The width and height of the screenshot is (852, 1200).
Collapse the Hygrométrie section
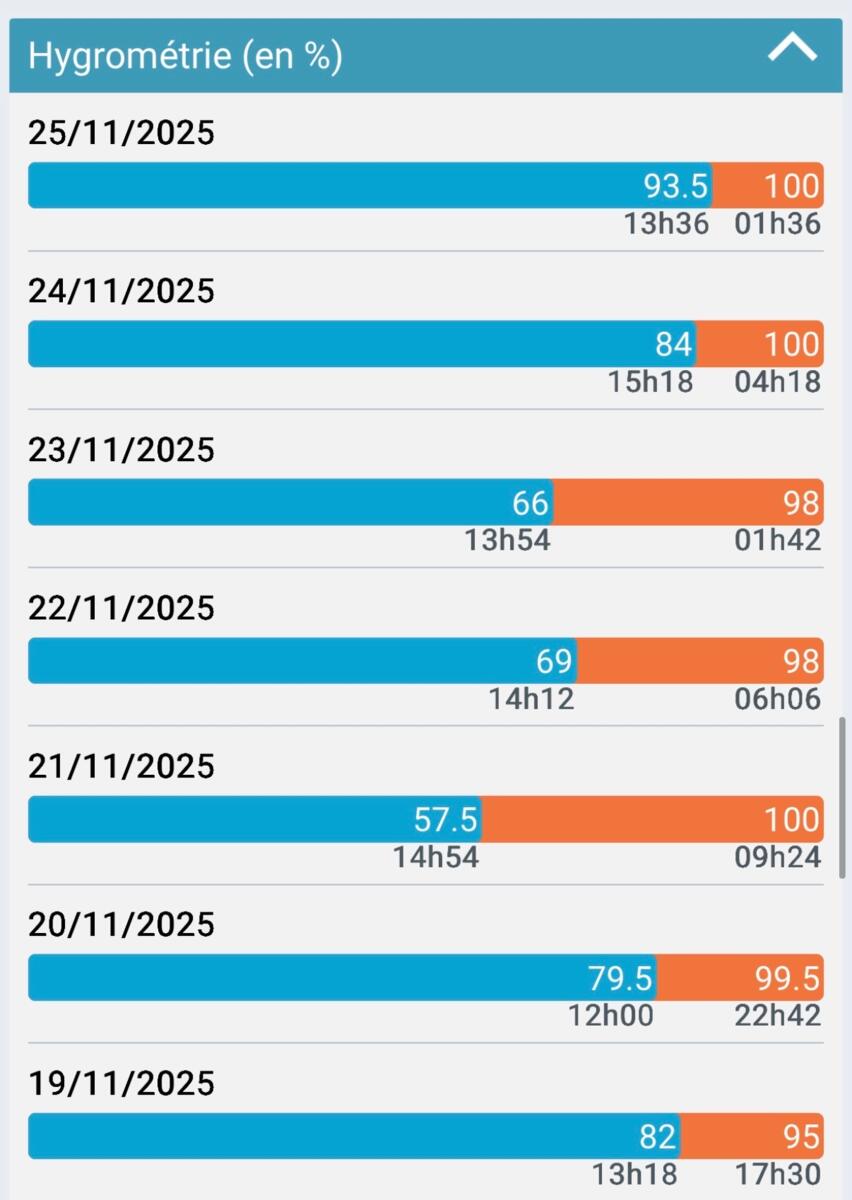pos(792,49)
